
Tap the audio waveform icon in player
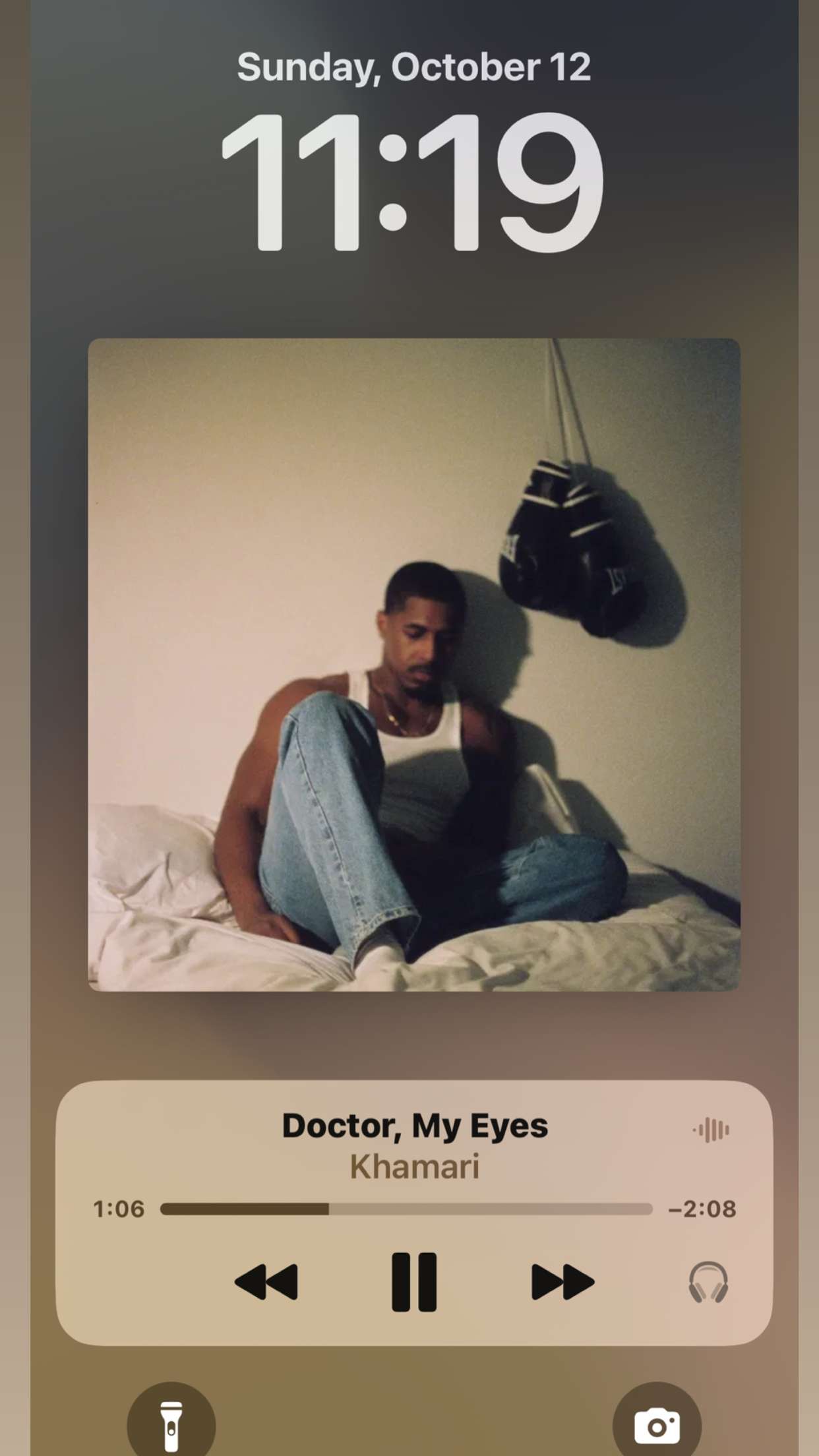coord(711,1130)
